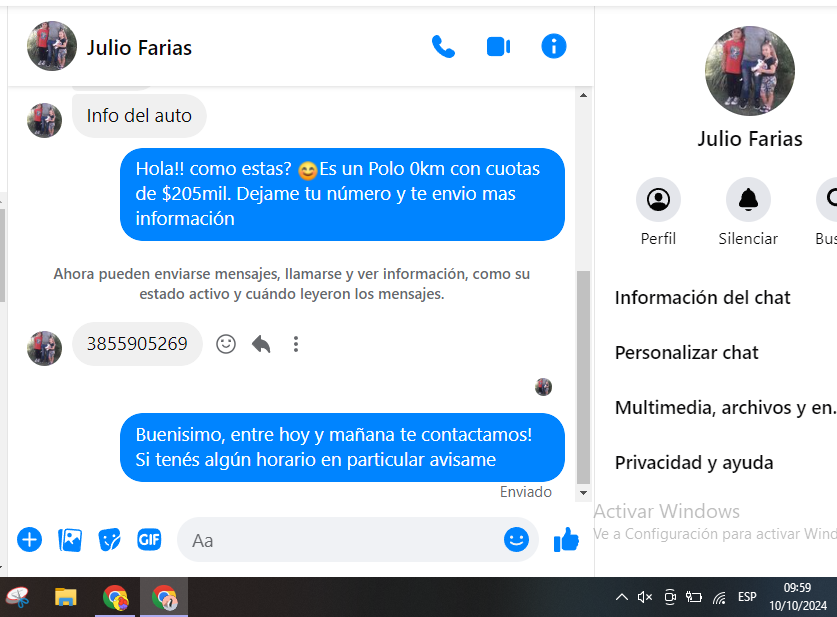The height and width of the screenshot is (617, 837).
Task: React to the 3855905269 message
Action: 226,344
